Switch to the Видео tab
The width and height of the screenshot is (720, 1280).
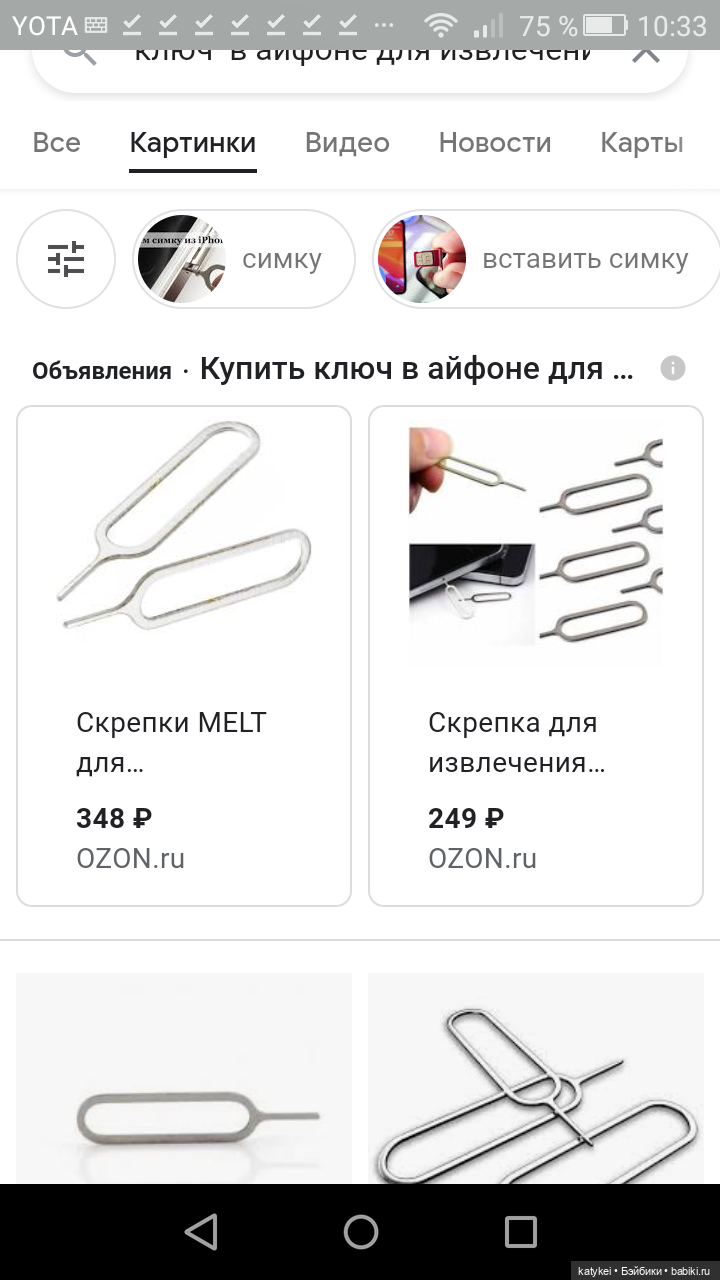tap(347, 143)
